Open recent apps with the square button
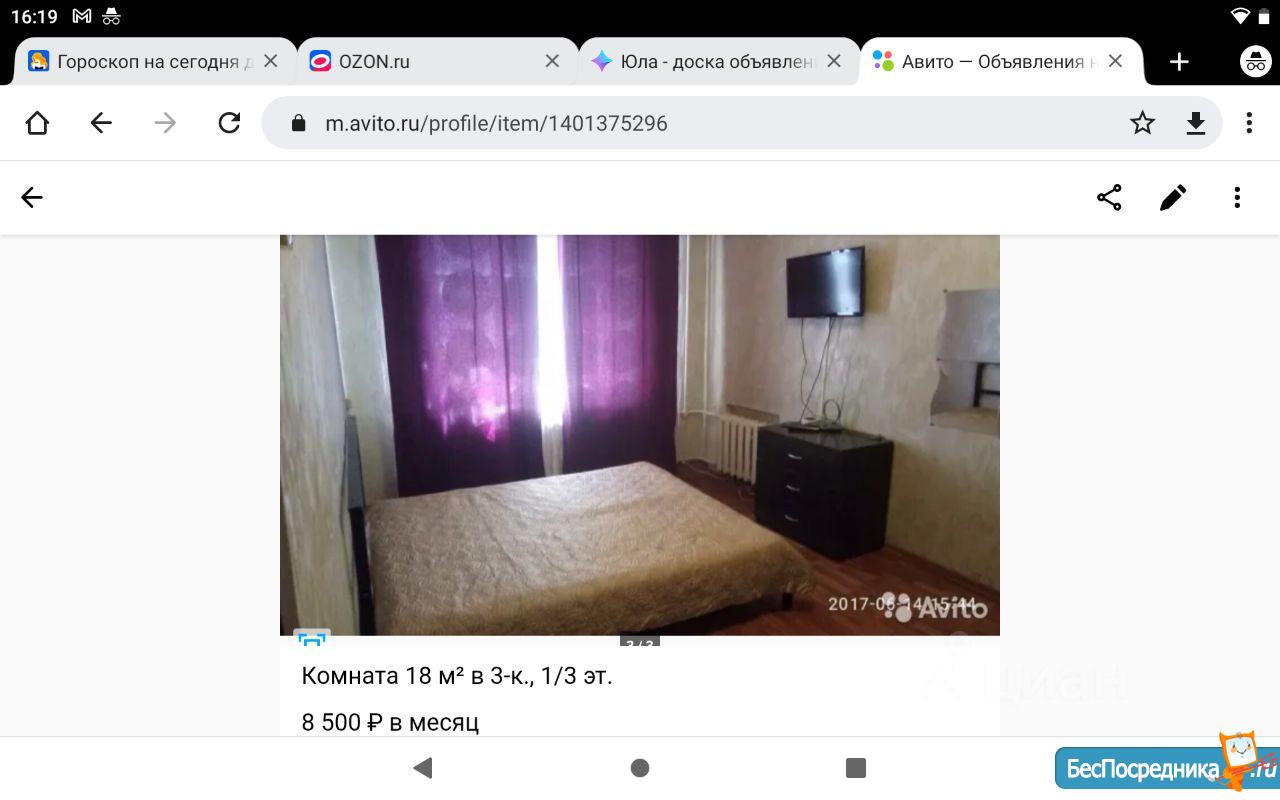This screenshot has height=800, width=1280. (x=855, y=768)
